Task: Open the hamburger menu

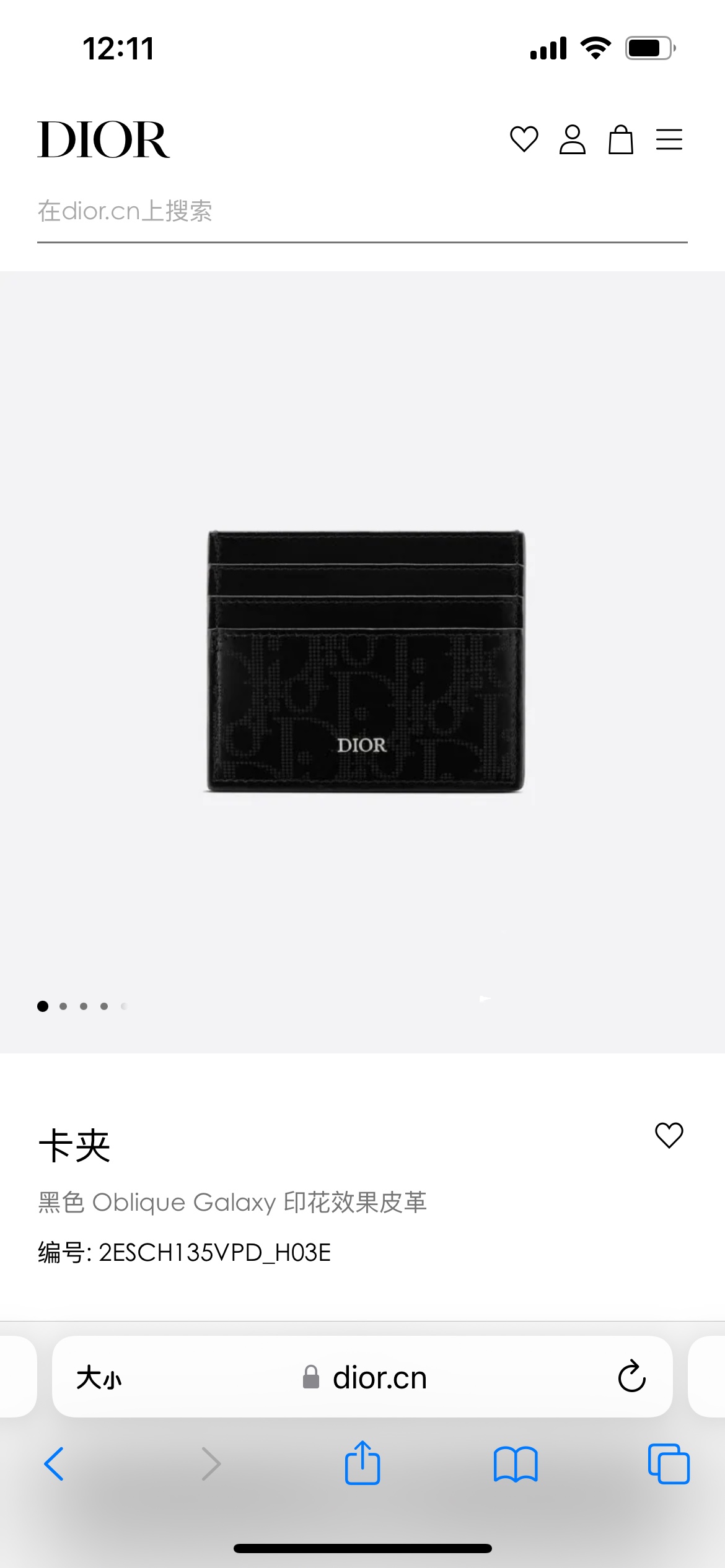Action: (x=669, y=139)
